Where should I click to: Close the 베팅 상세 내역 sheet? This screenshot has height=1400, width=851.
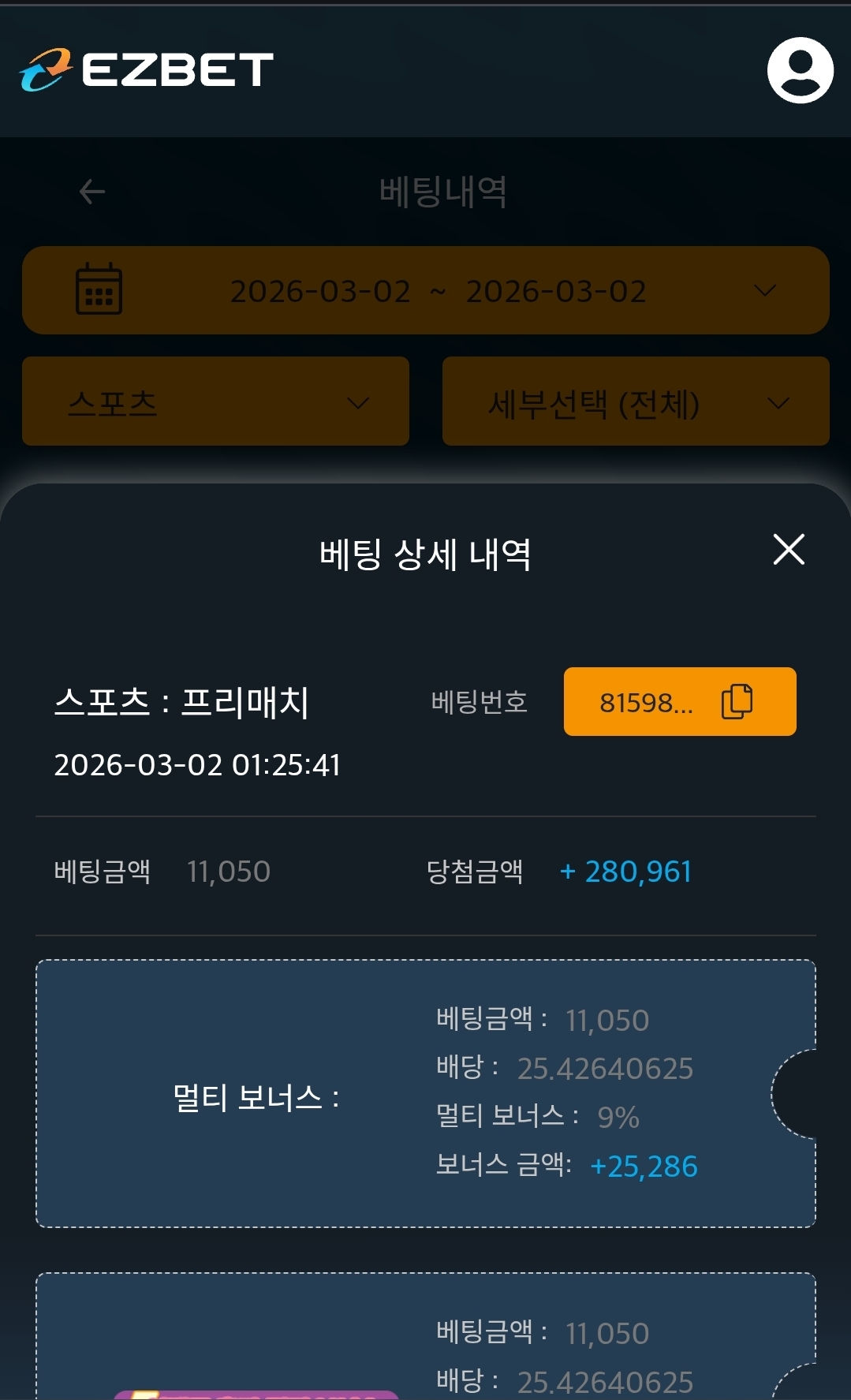click(789, 550)
